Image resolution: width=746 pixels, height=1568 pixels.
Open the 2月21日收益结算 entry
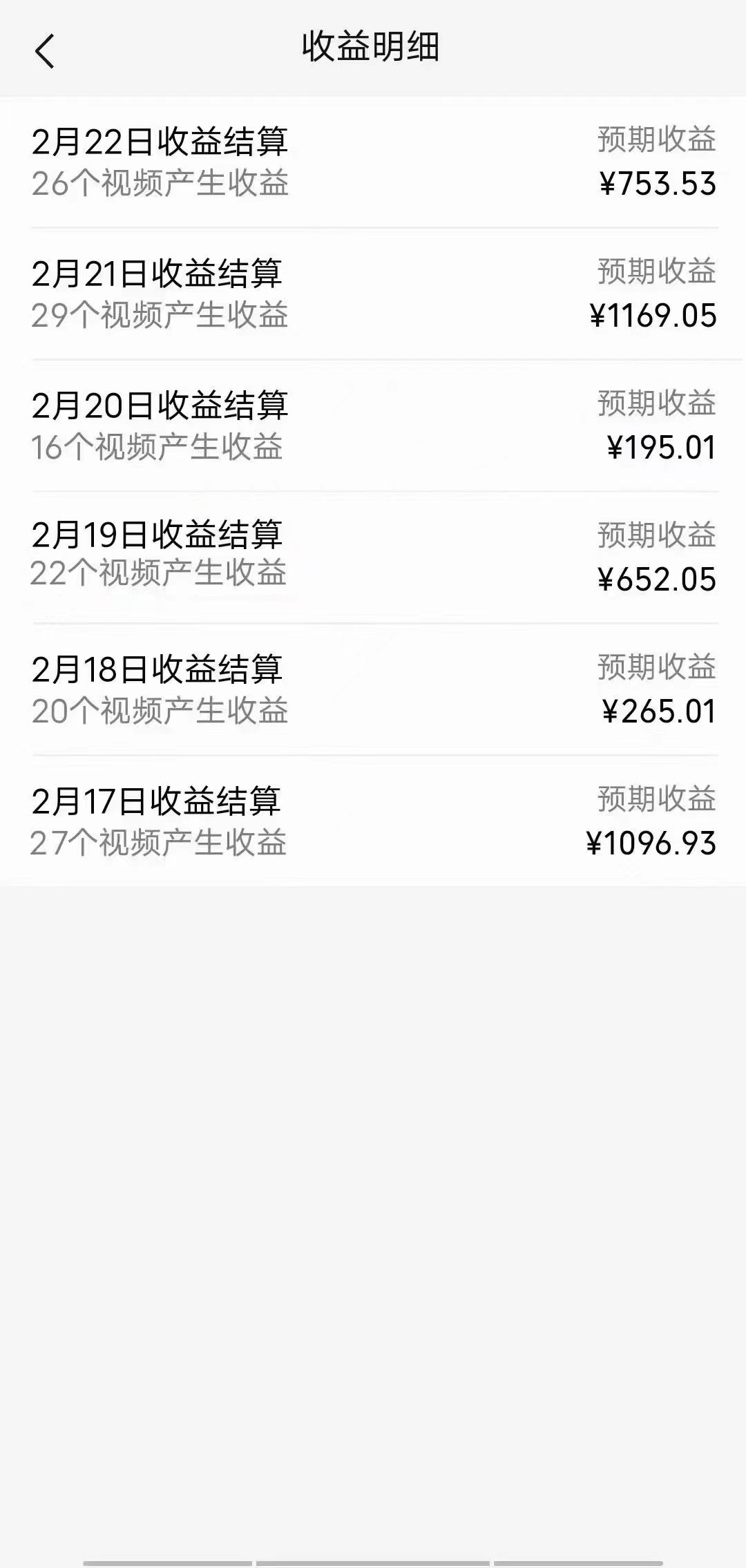(373, 294)
